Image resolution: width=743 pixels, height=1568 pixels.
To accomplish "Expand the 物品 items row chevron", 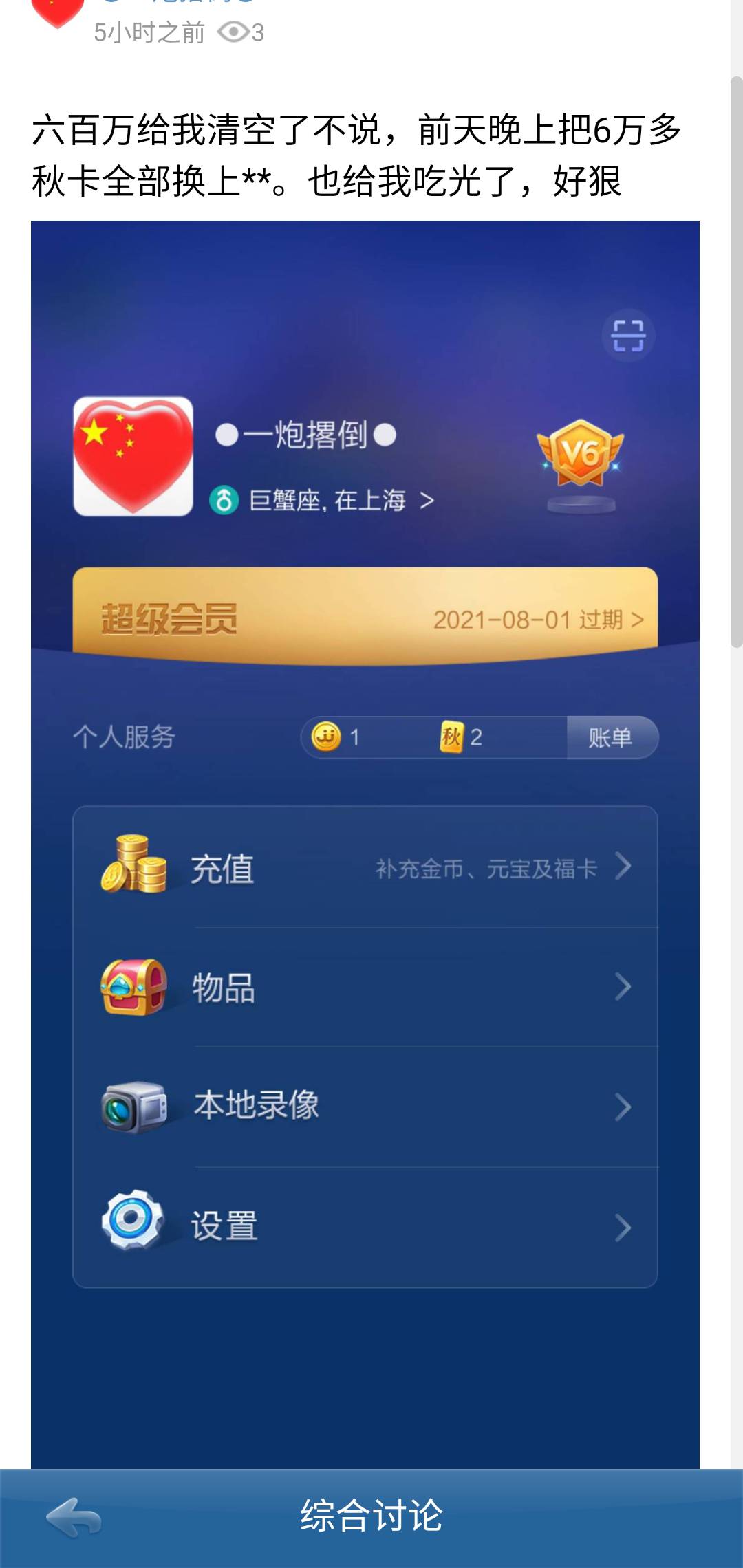I will click(x=623, y=987).
